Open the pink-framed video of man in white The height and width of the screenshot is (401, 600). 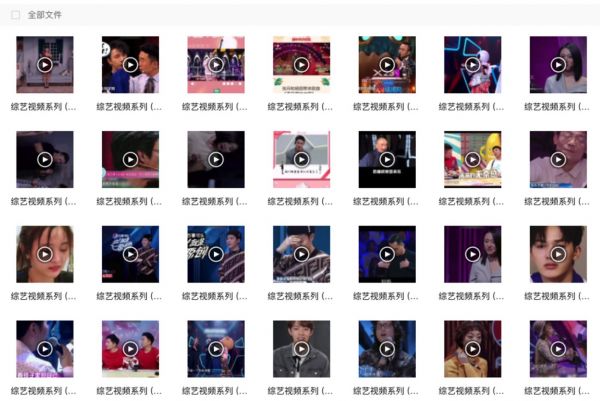301,160
